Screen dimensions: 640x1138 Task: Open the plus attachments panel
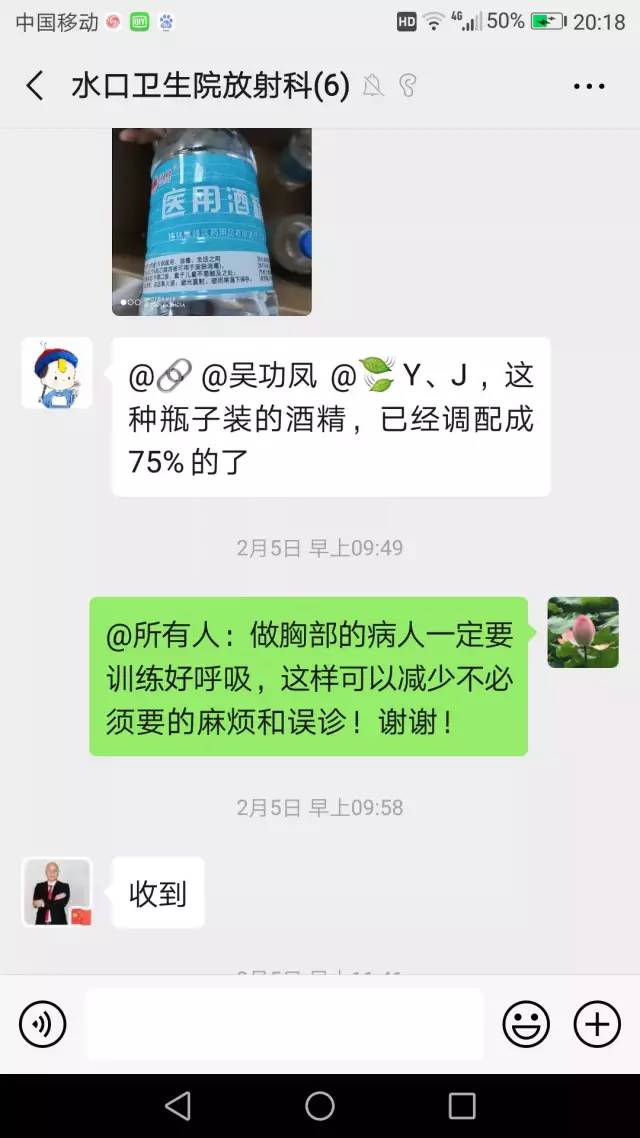597,1025
